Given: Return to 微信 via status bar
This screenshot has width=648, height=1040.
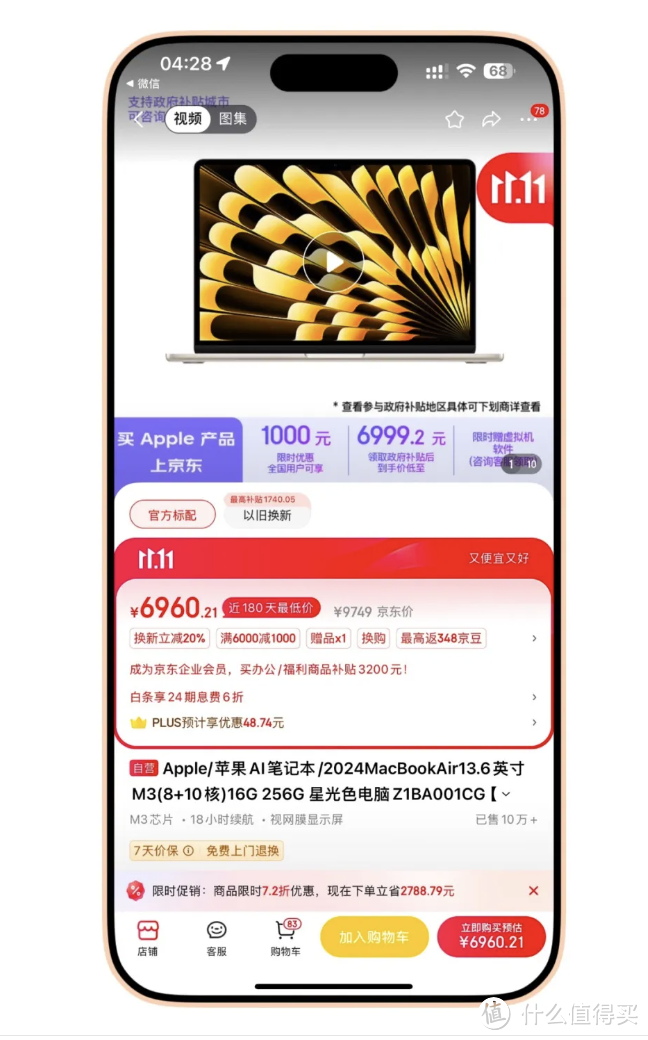Looking at the screenshot, I should 143,84.
